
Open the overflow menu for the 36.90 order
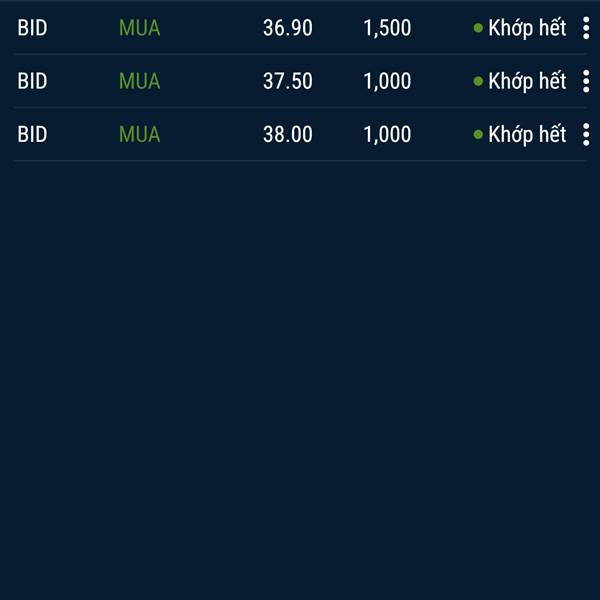tap(586, 28)
